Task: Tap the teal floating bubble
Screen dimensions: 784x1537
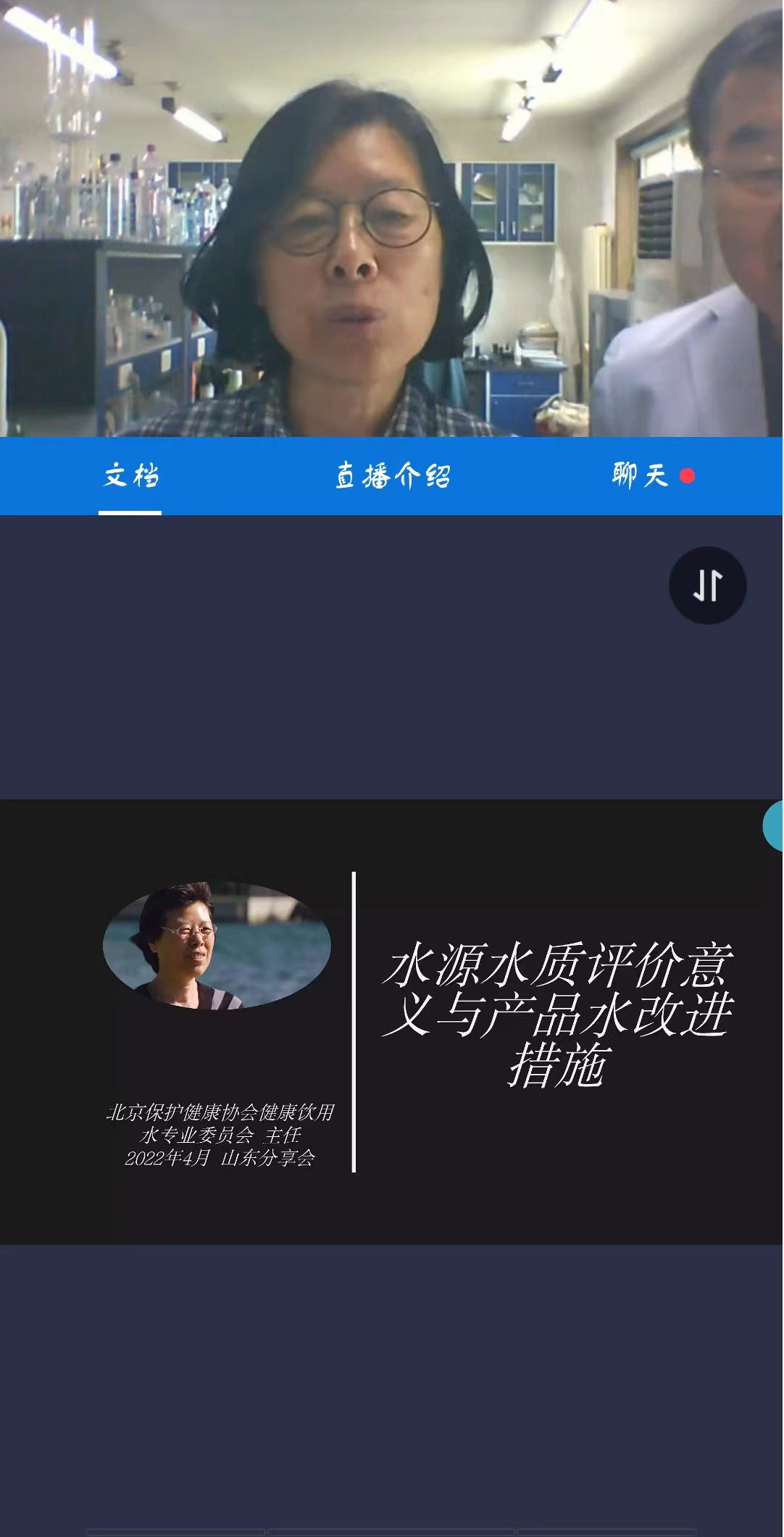Action: (x=774, y=826)
